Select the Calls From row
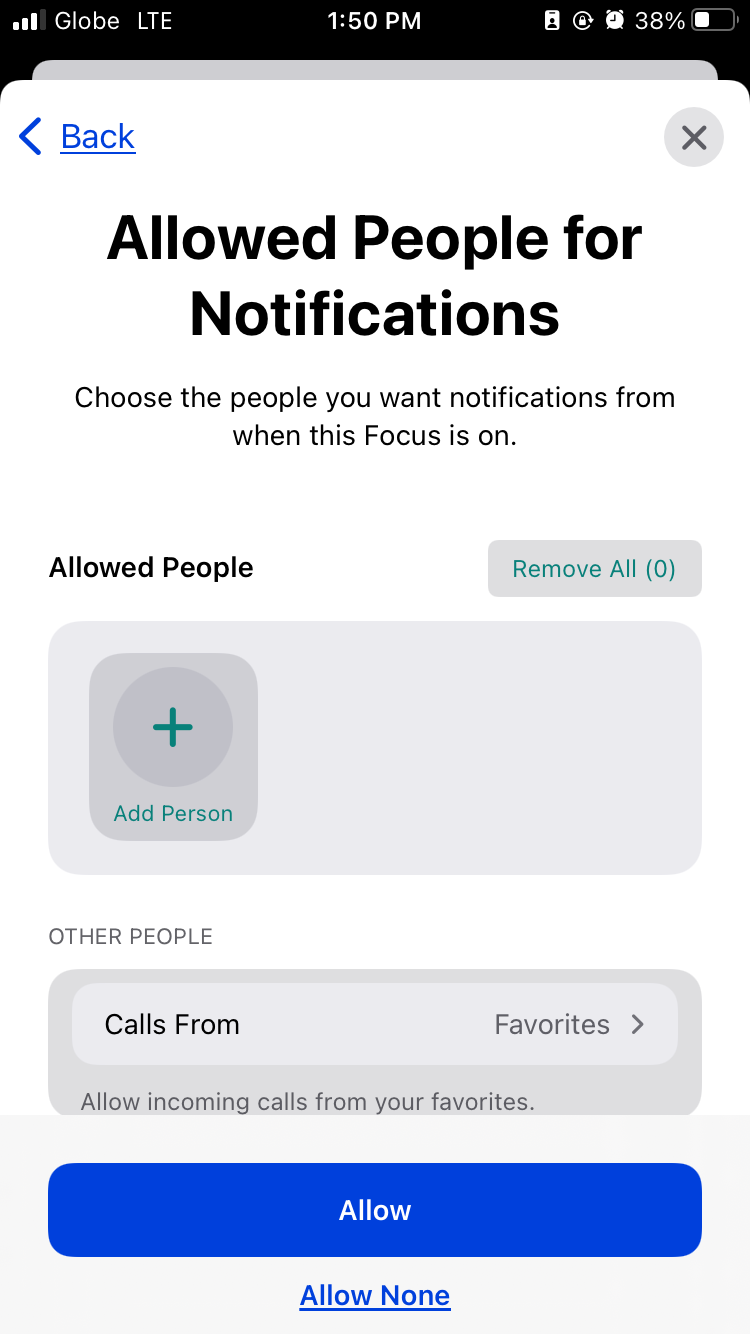This screenshot has width=750, height=1334. click(374, 1024)
